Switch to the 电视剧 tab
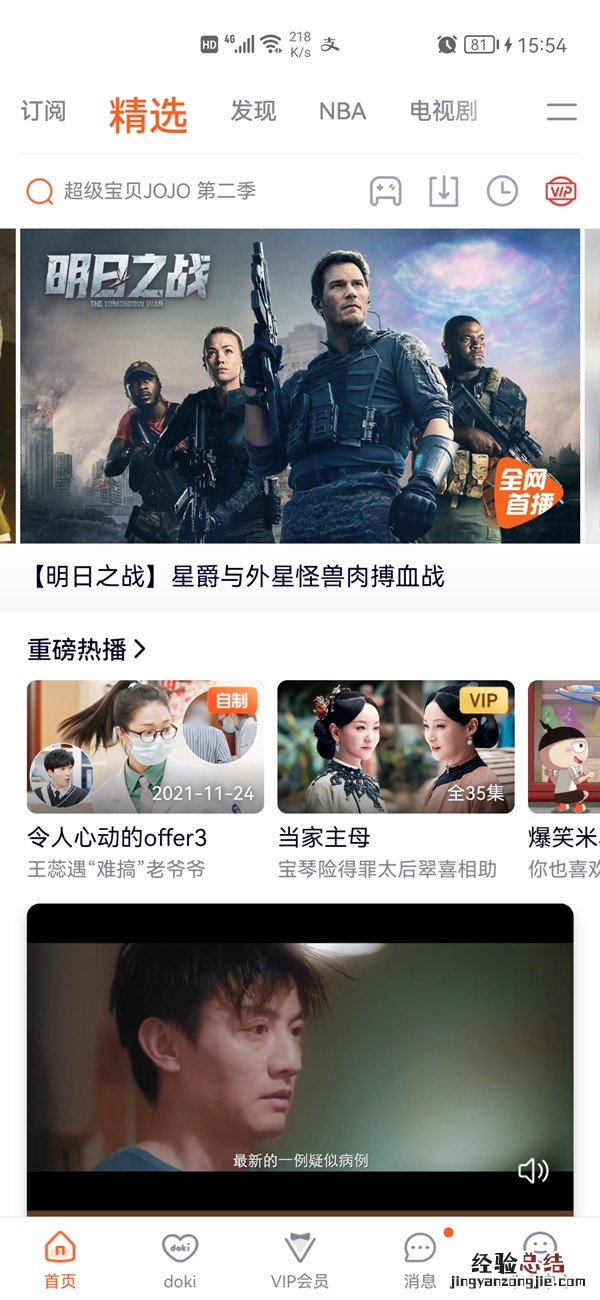This screenshot has height=1300, width=600. tap(443, 111)
